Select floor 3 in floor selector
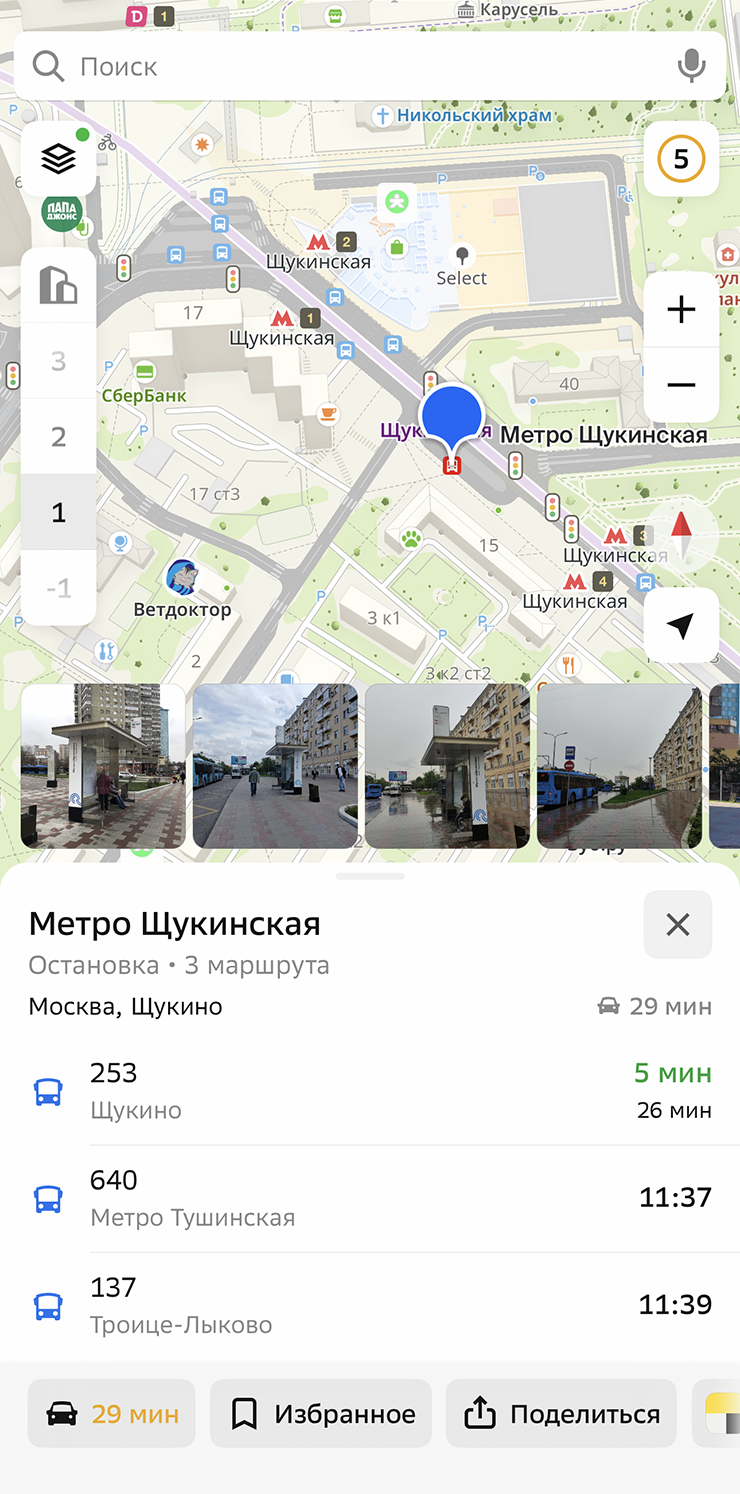The image size is (740, 1494). tap(58, 362)
